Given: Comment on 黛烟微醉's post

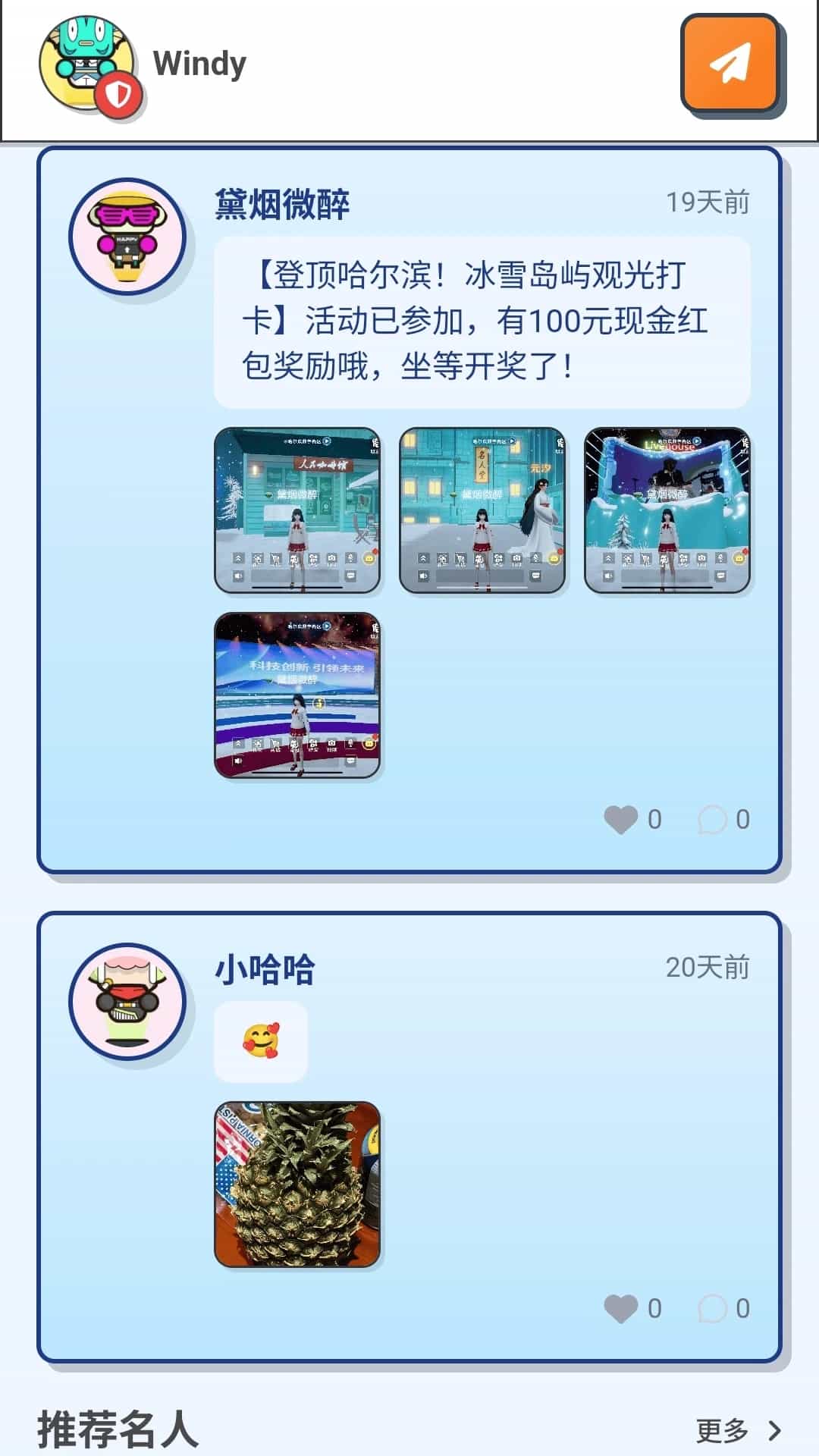Looking at the screenshot, I should pos(712,820).
